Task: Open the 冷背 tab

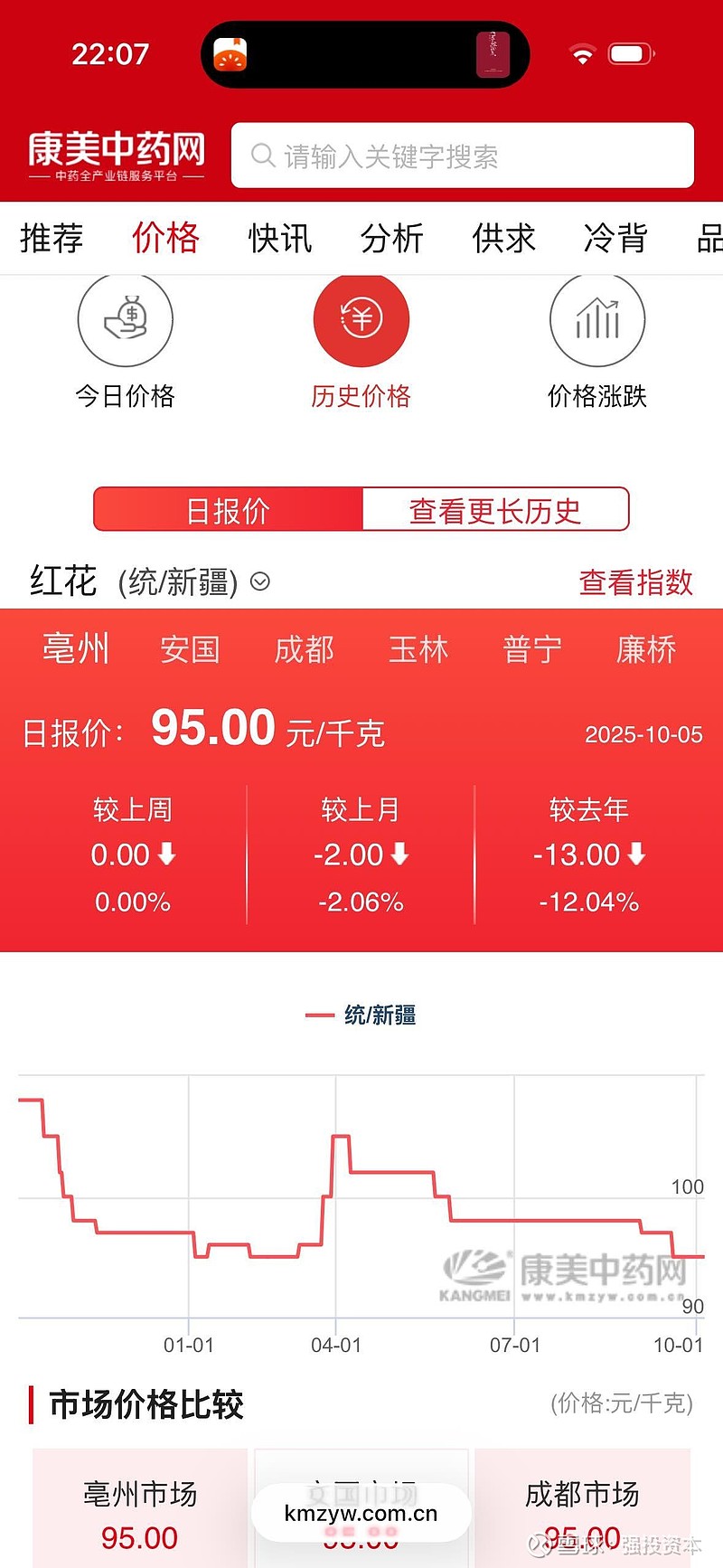Action: coord(616,239)
